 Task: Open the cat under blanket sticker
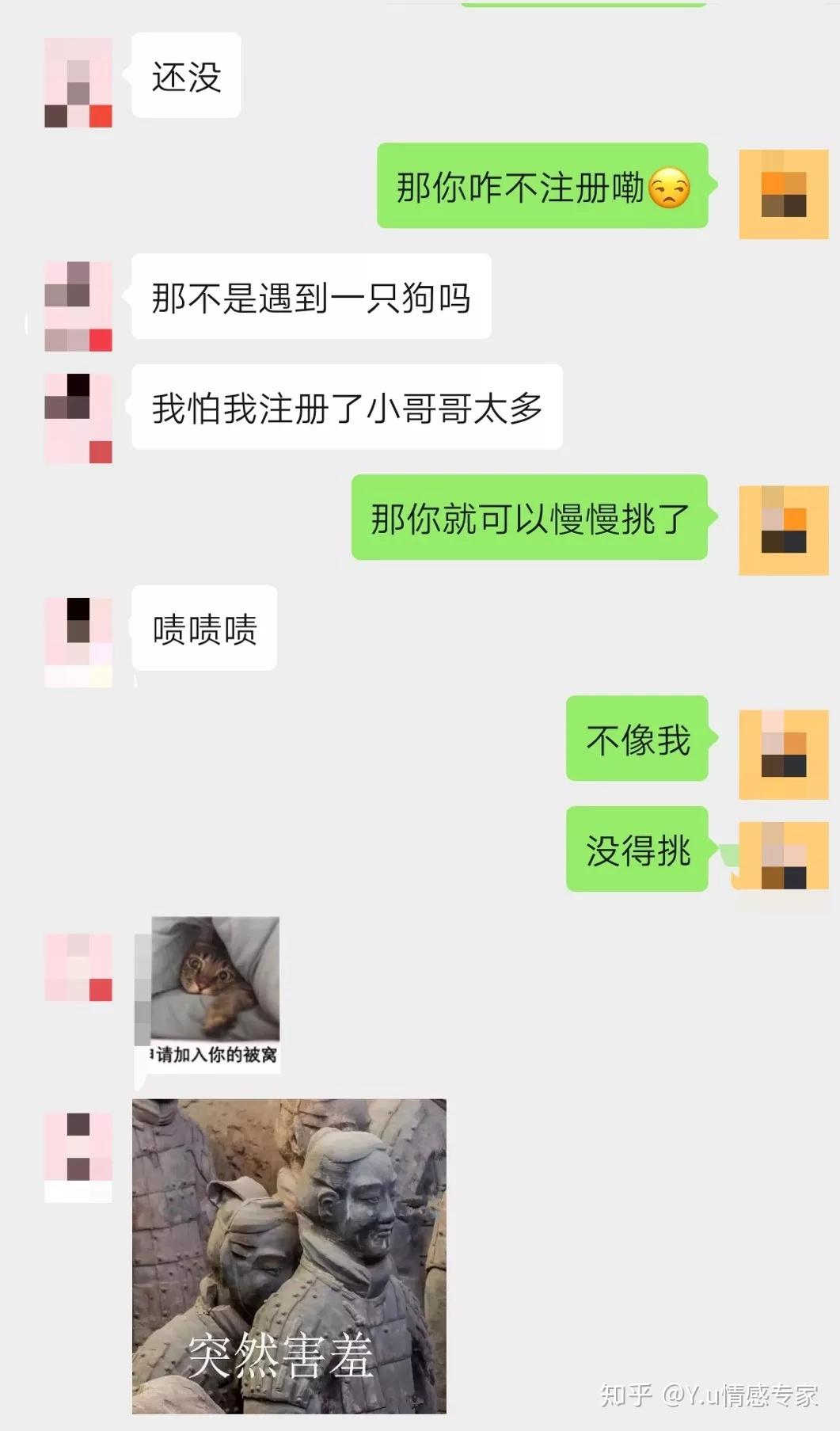(x=215, y=994)
